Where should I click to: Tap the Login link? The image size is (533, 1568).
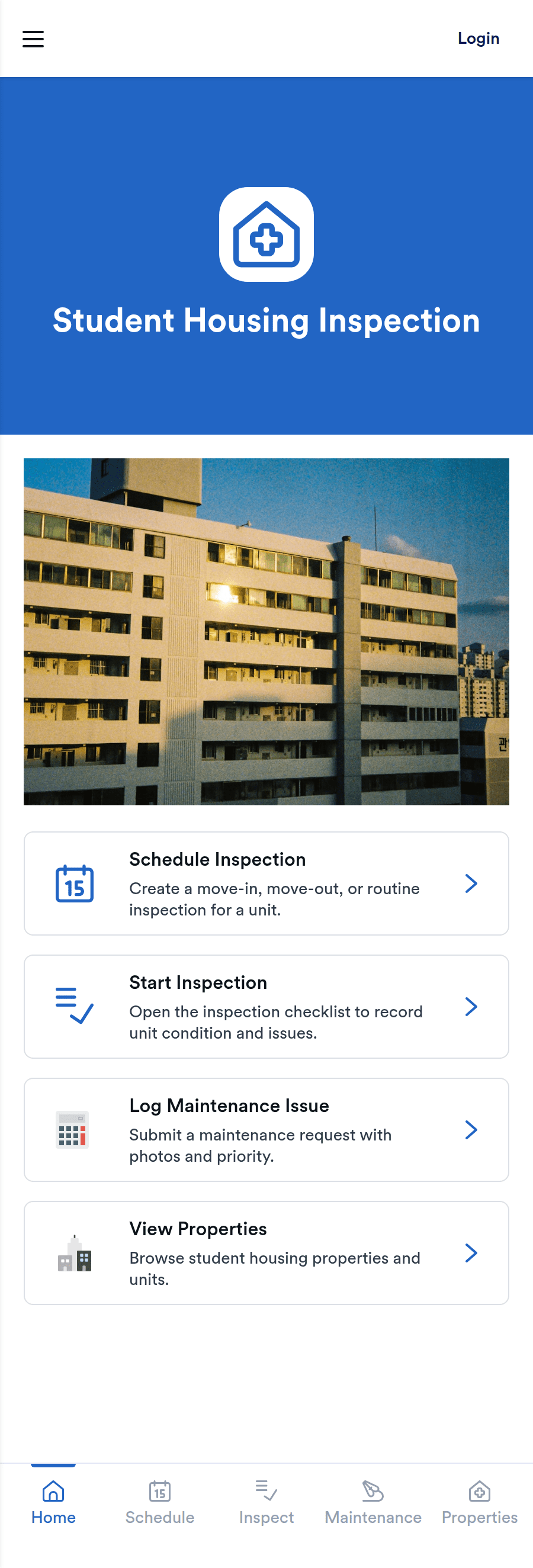(x=479, y=38)
